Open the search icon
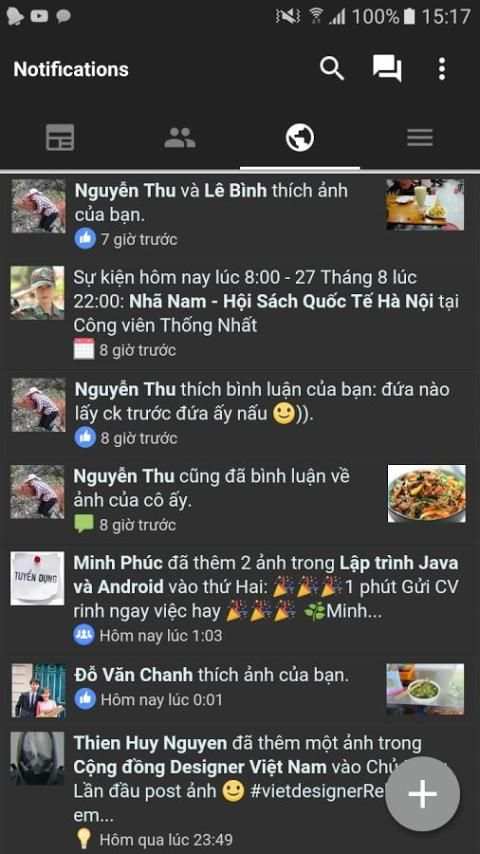Image resolution: width=480 pixels, height=854 pixels. pos(332,69)
